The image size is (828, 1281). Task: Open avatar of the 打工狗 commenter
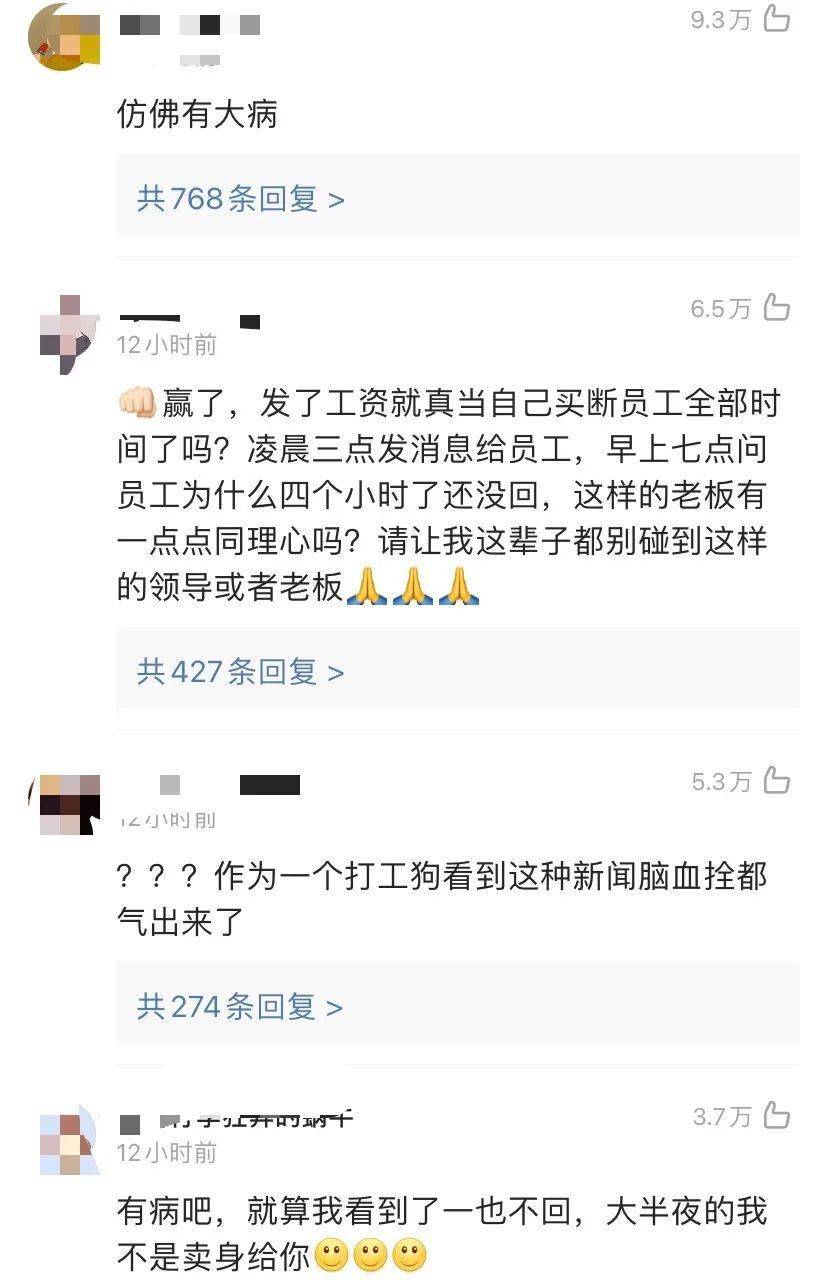[x=69, y=804]
